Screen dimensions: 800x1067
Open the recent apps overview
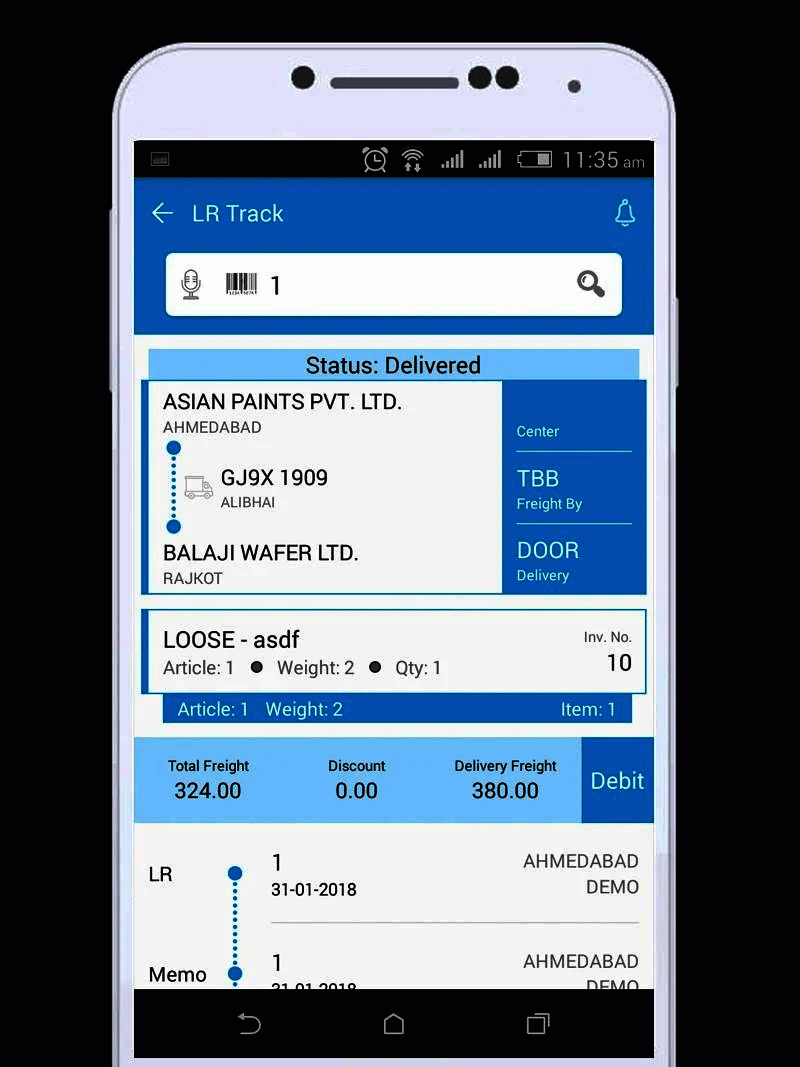538,1024
